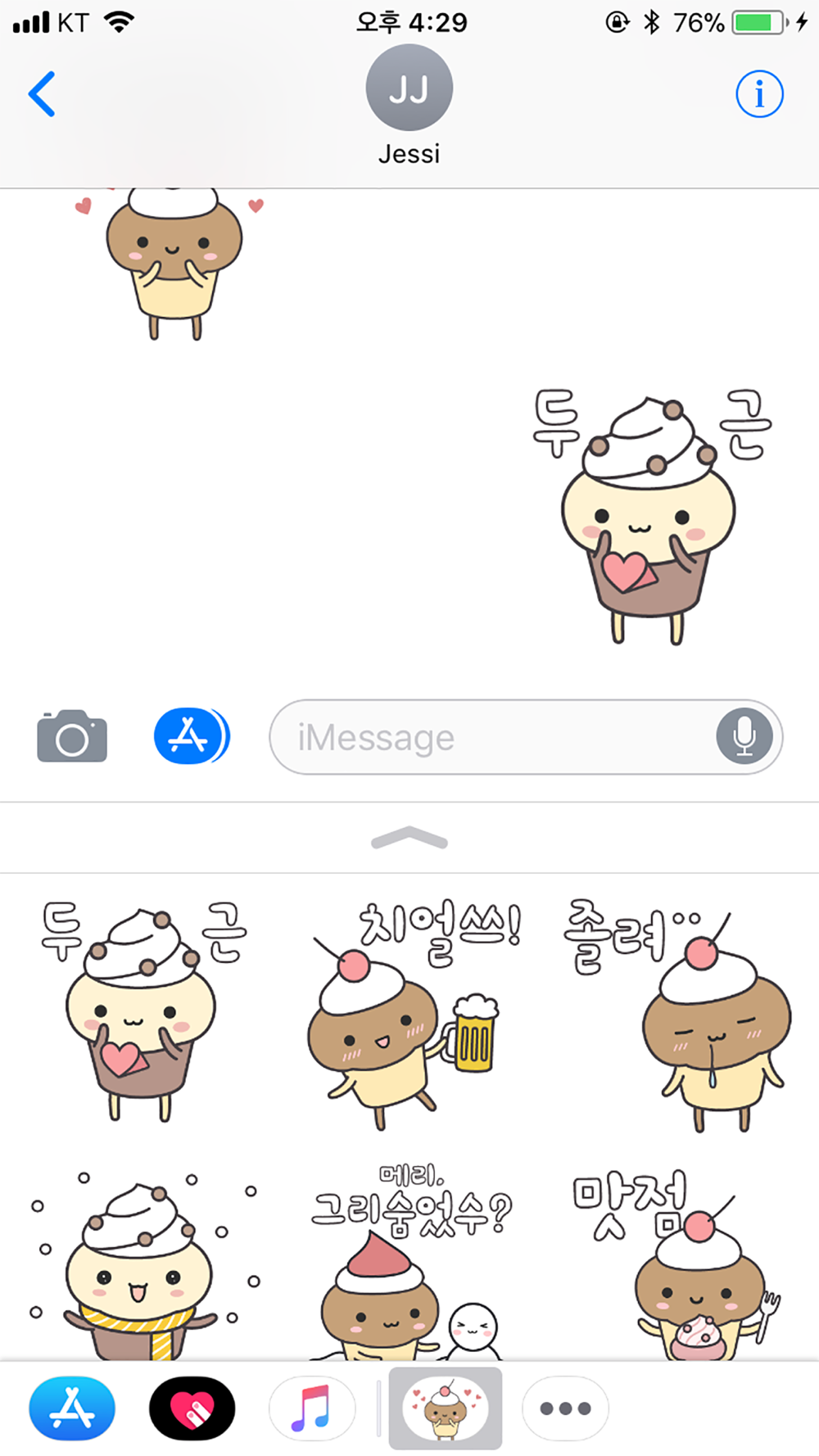
Task: Go back to the conversations list
Action: [42, 94]
